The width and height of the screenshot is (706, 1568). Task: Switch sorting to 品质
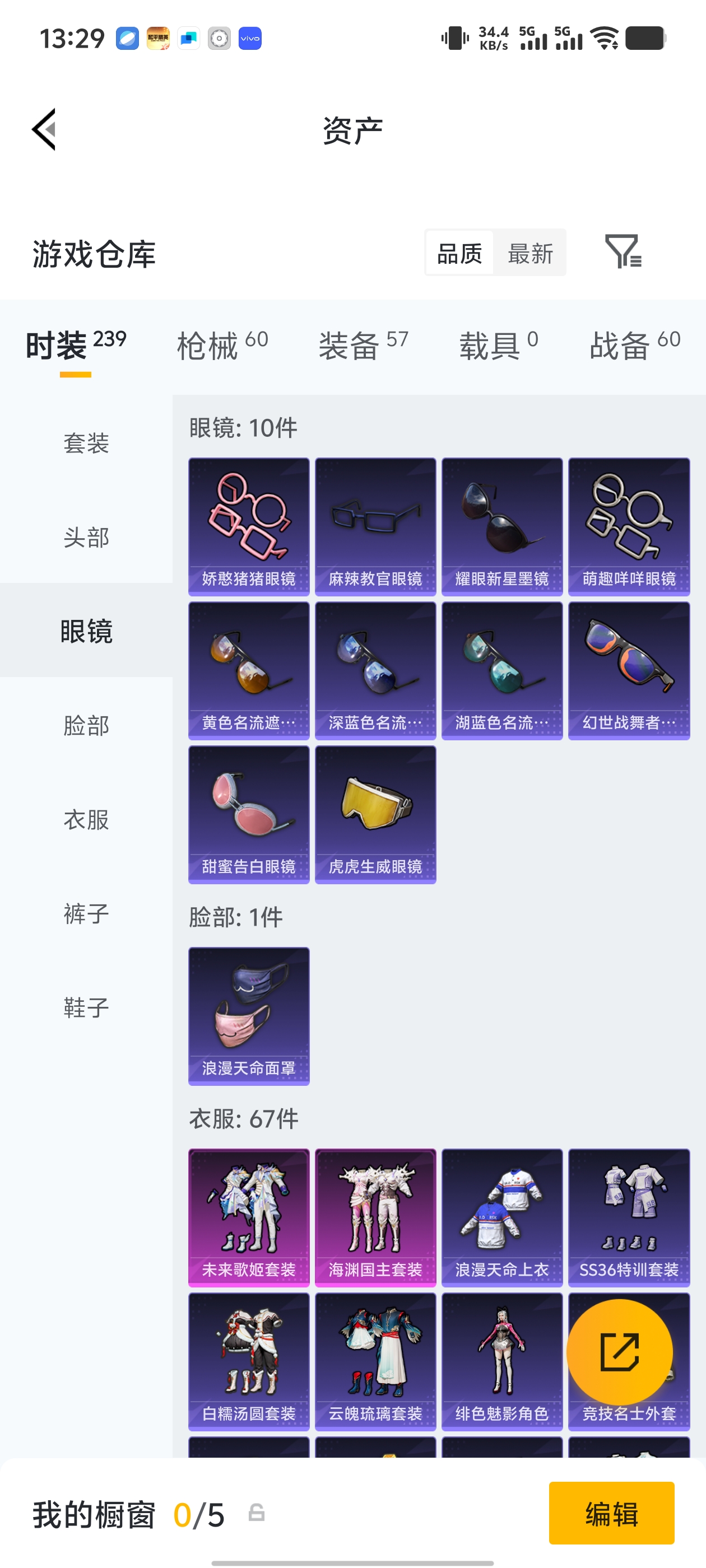[x=460, y=253]
